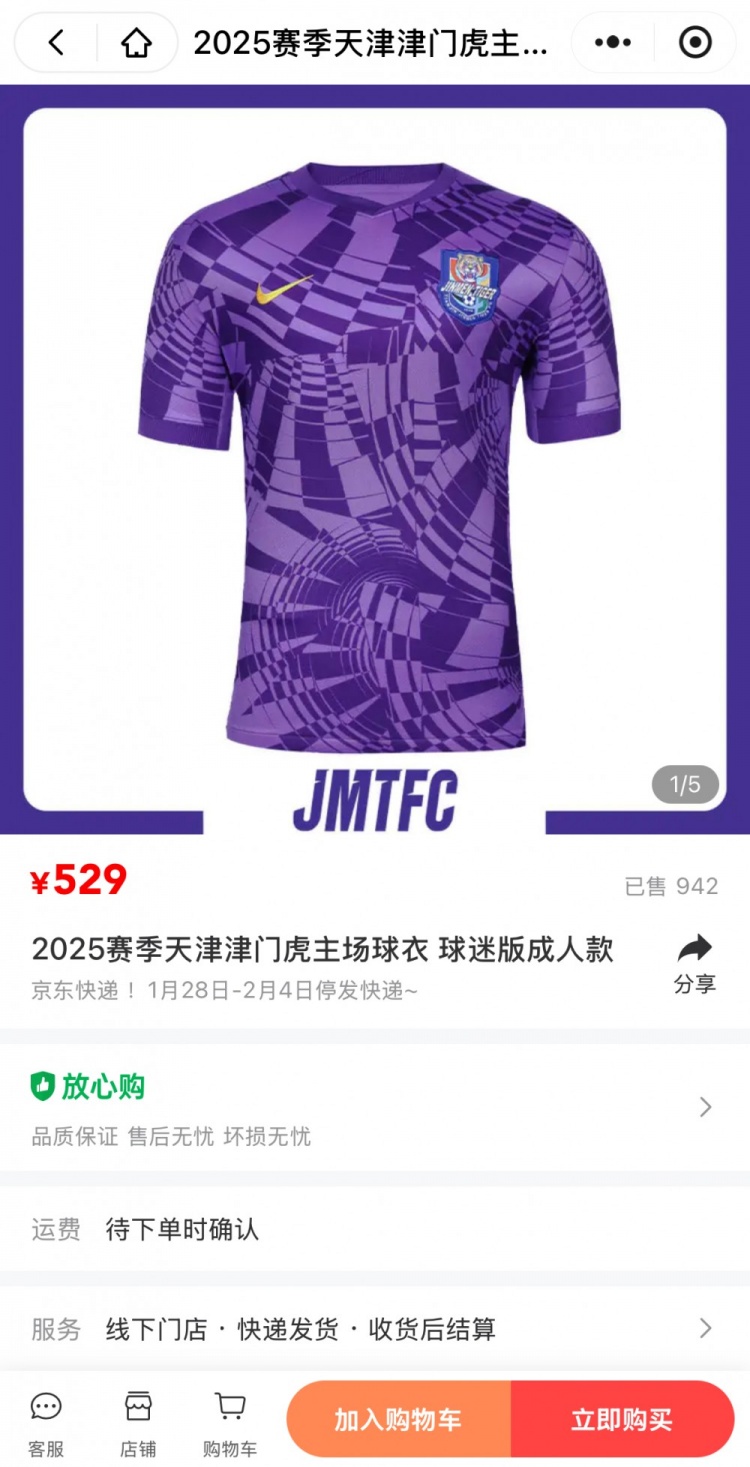Close the mini program via circle icon
750x1467 pixels.
coord(695,43)
